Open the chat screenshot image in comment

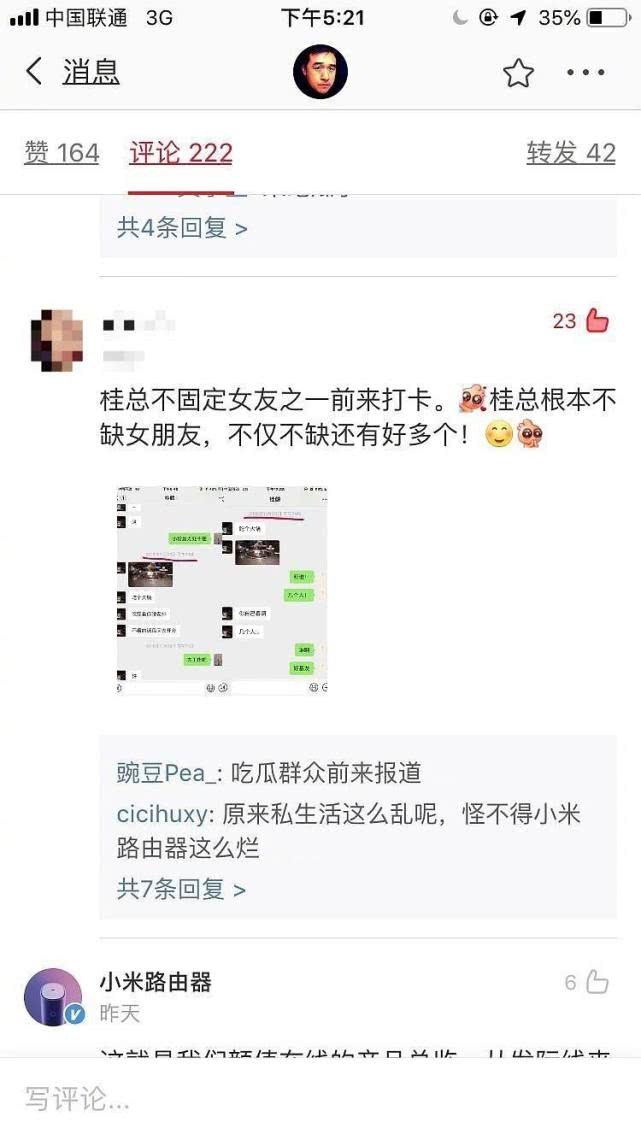pyautogui.click(x=222, y=590)
